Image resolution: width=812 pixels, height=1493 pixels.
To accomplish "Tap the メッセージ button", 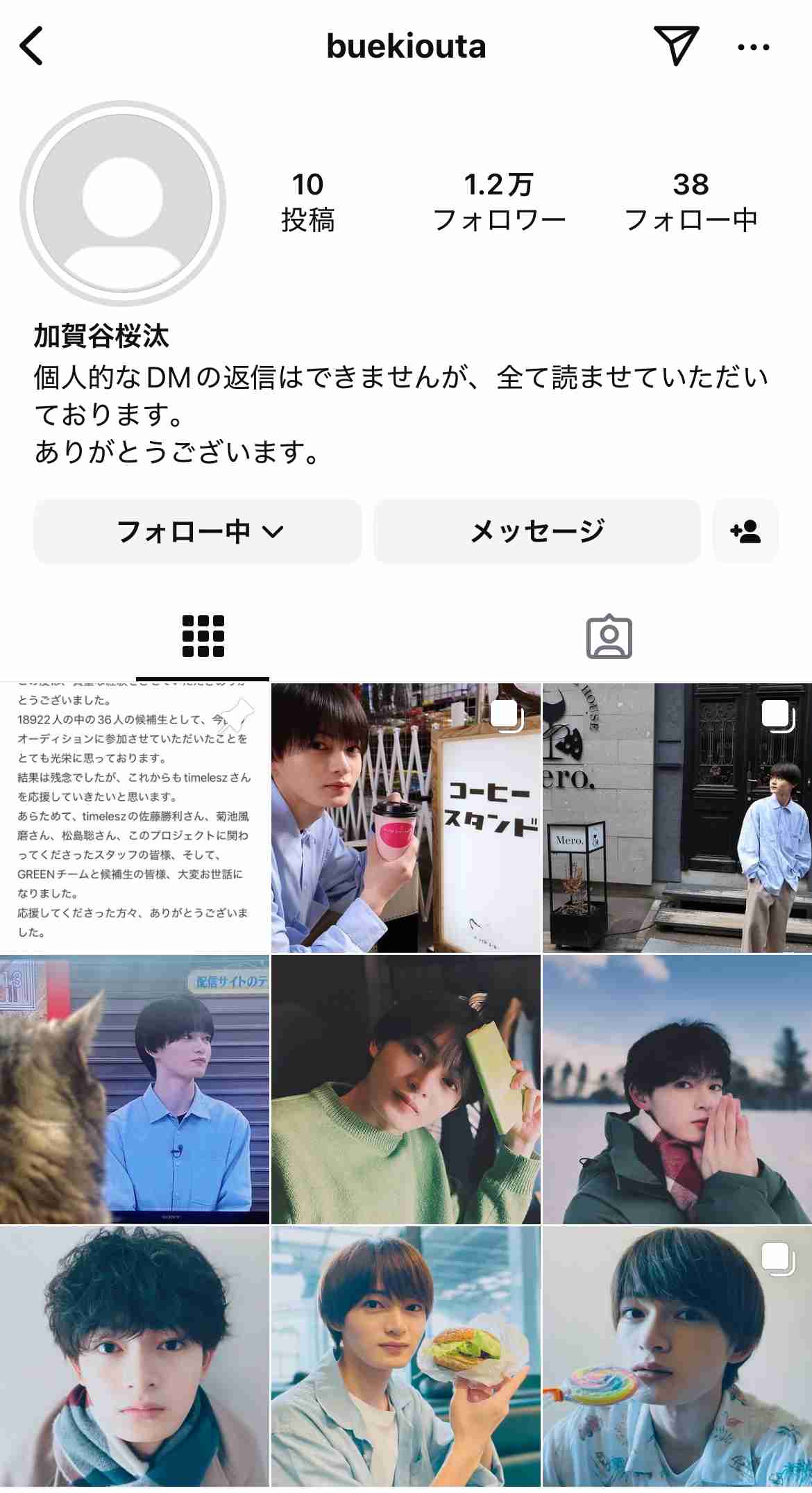I will pos(537,531).
